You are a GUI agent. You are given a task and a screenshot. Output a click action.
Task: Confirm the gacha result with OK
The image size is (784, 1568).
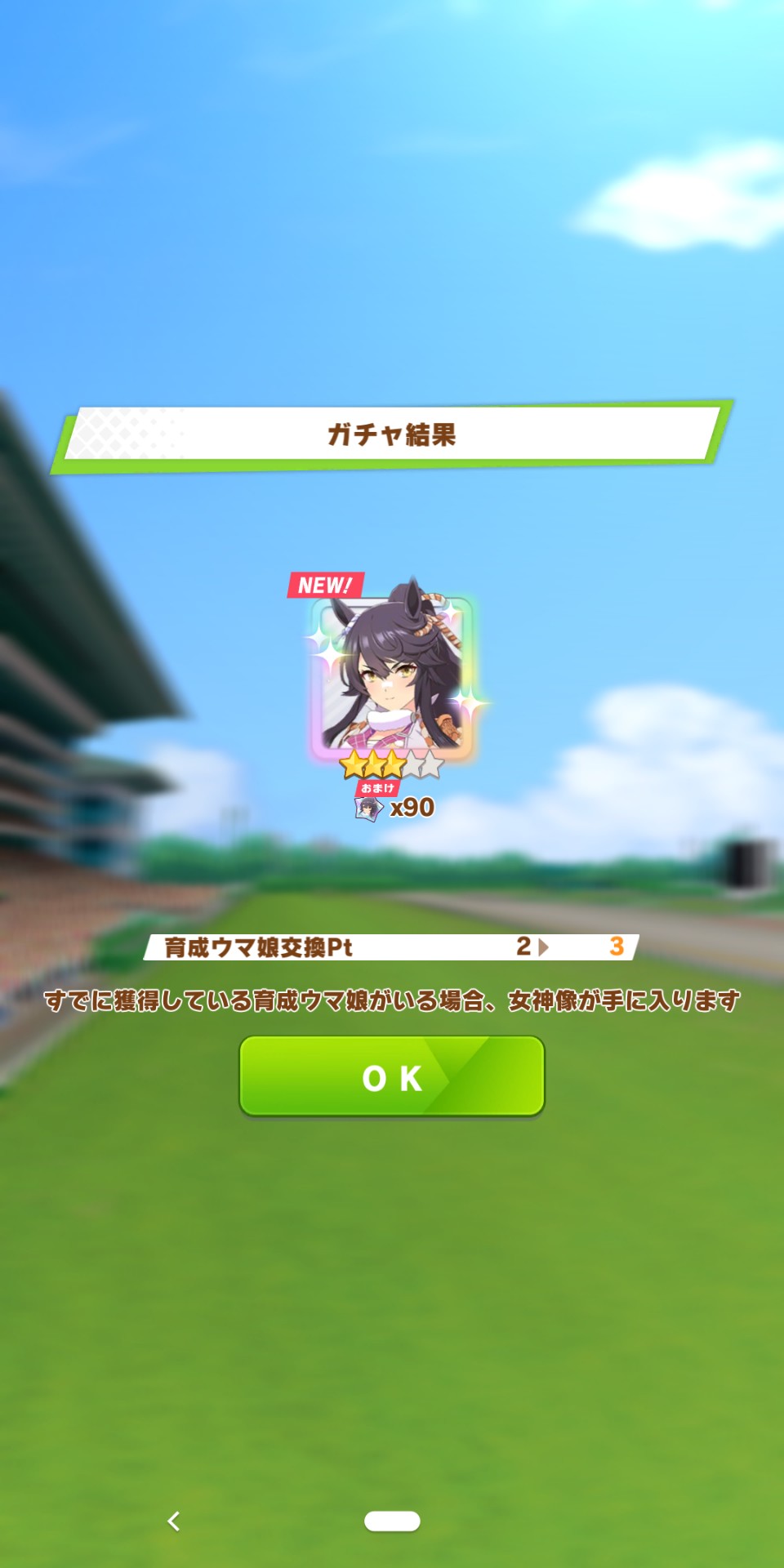pos(392,1076)
